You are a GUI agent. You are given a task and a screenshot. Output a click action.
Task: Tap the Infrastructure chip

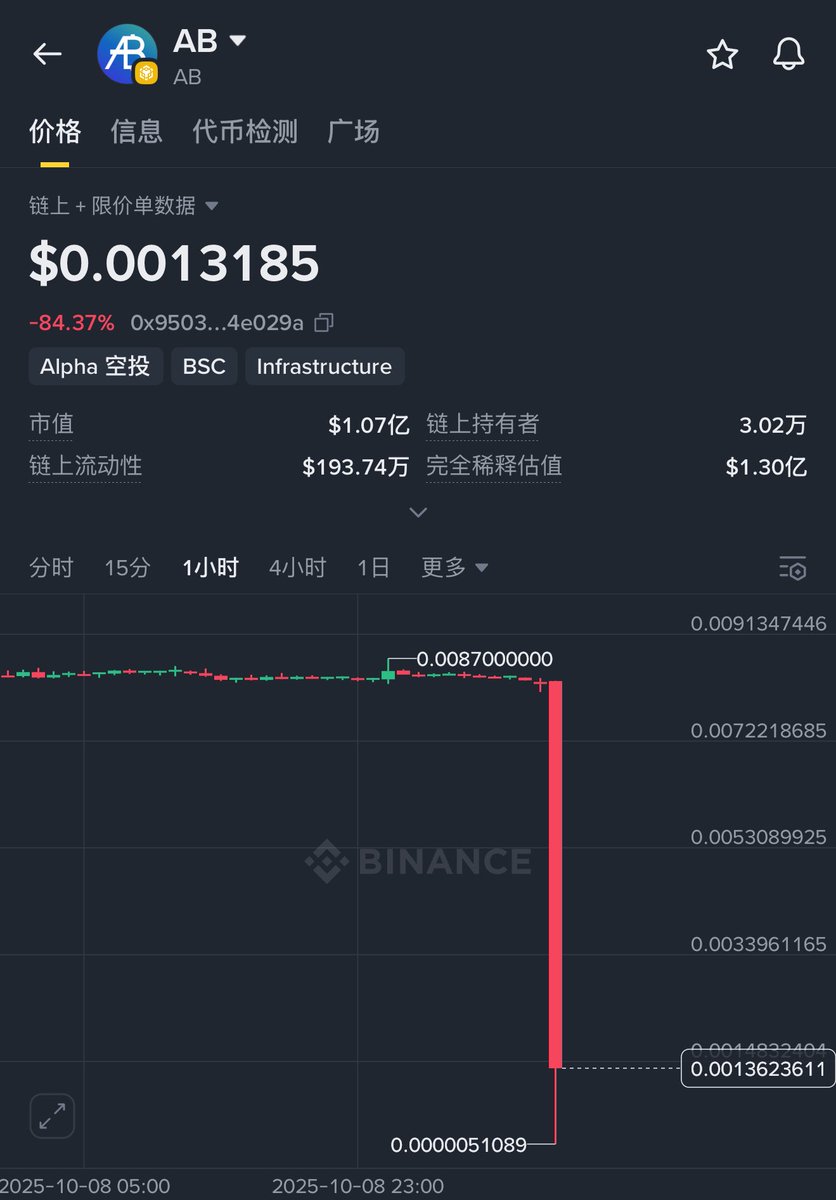tap(324, 367)
